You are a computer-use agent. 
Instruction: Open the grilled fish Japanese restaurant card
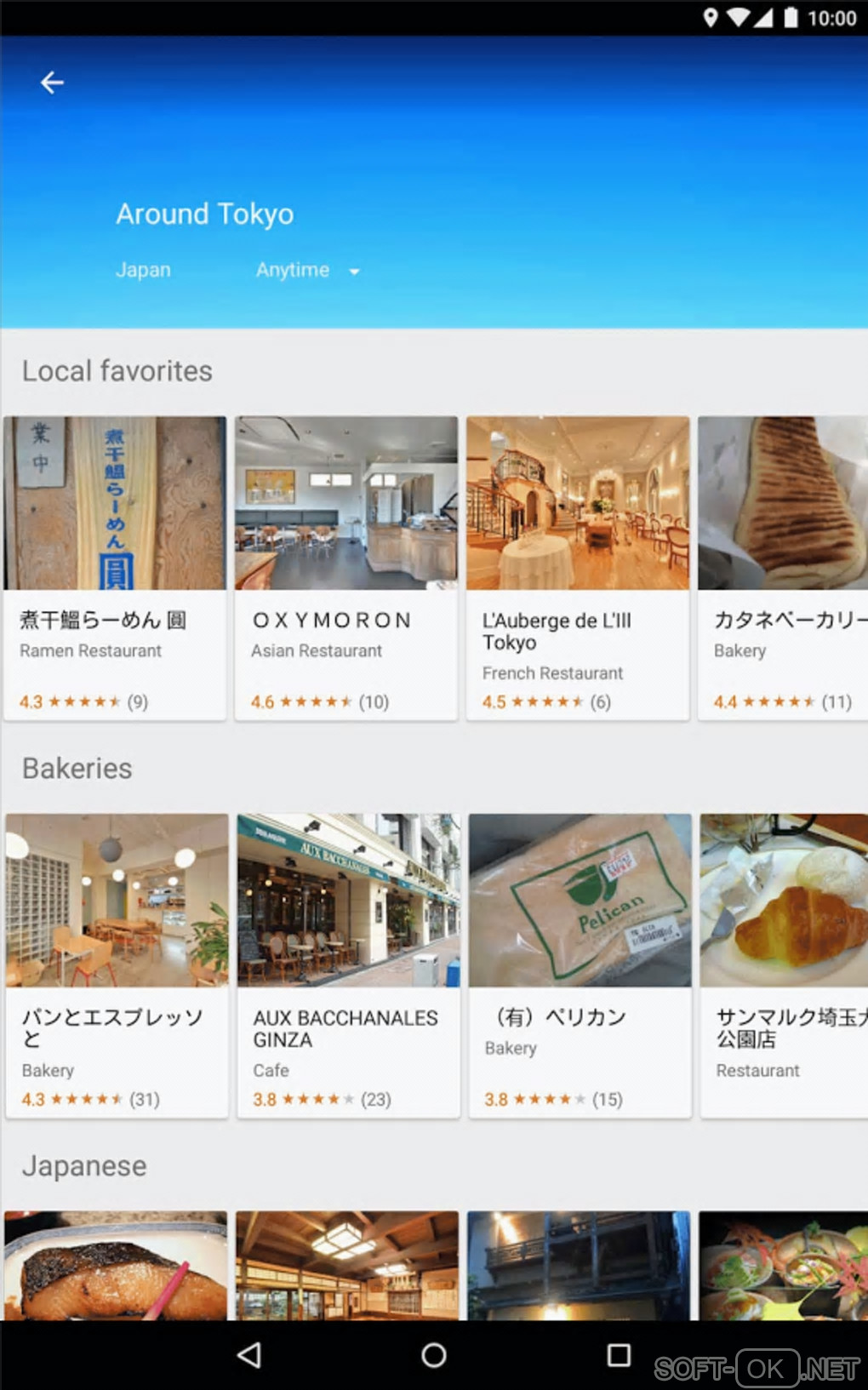coord(116,1265)
